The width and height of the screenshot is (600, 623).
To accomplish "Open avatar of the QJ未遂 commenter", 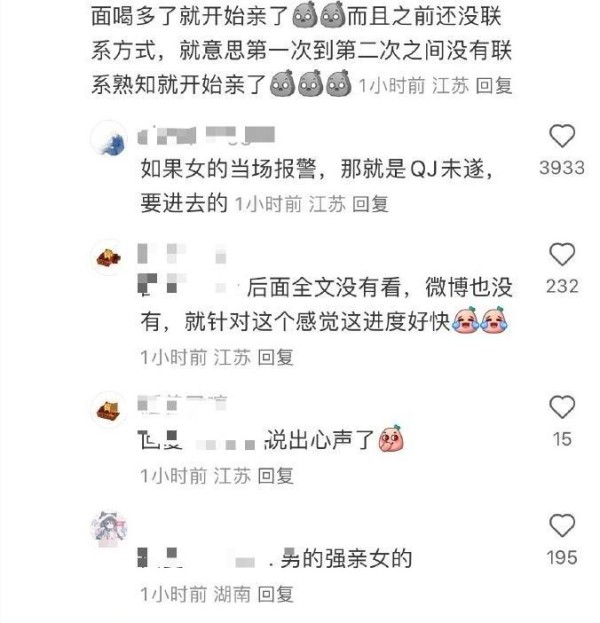I will tap(108, 139).
